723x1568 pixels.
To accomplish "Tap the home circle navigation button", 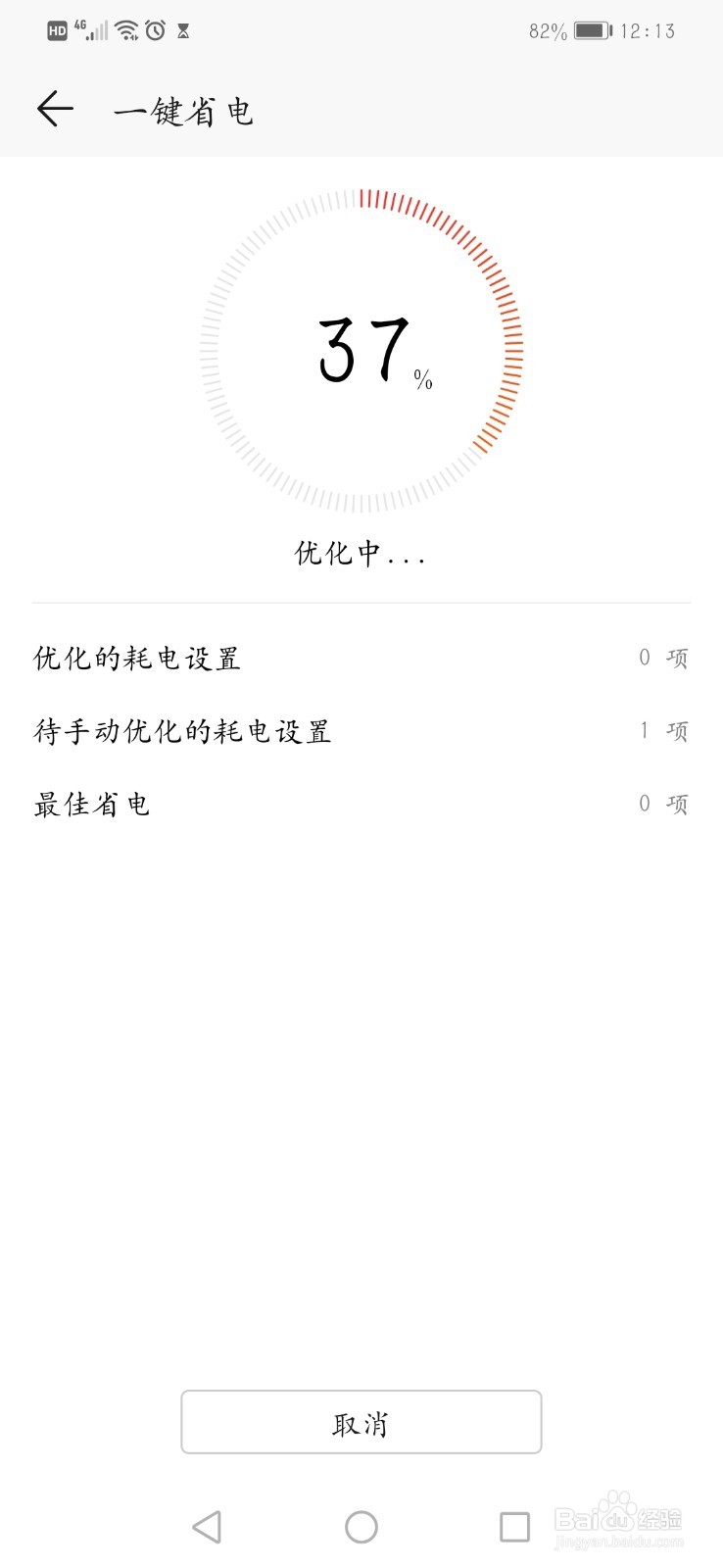I will [x=361, y=1526].
